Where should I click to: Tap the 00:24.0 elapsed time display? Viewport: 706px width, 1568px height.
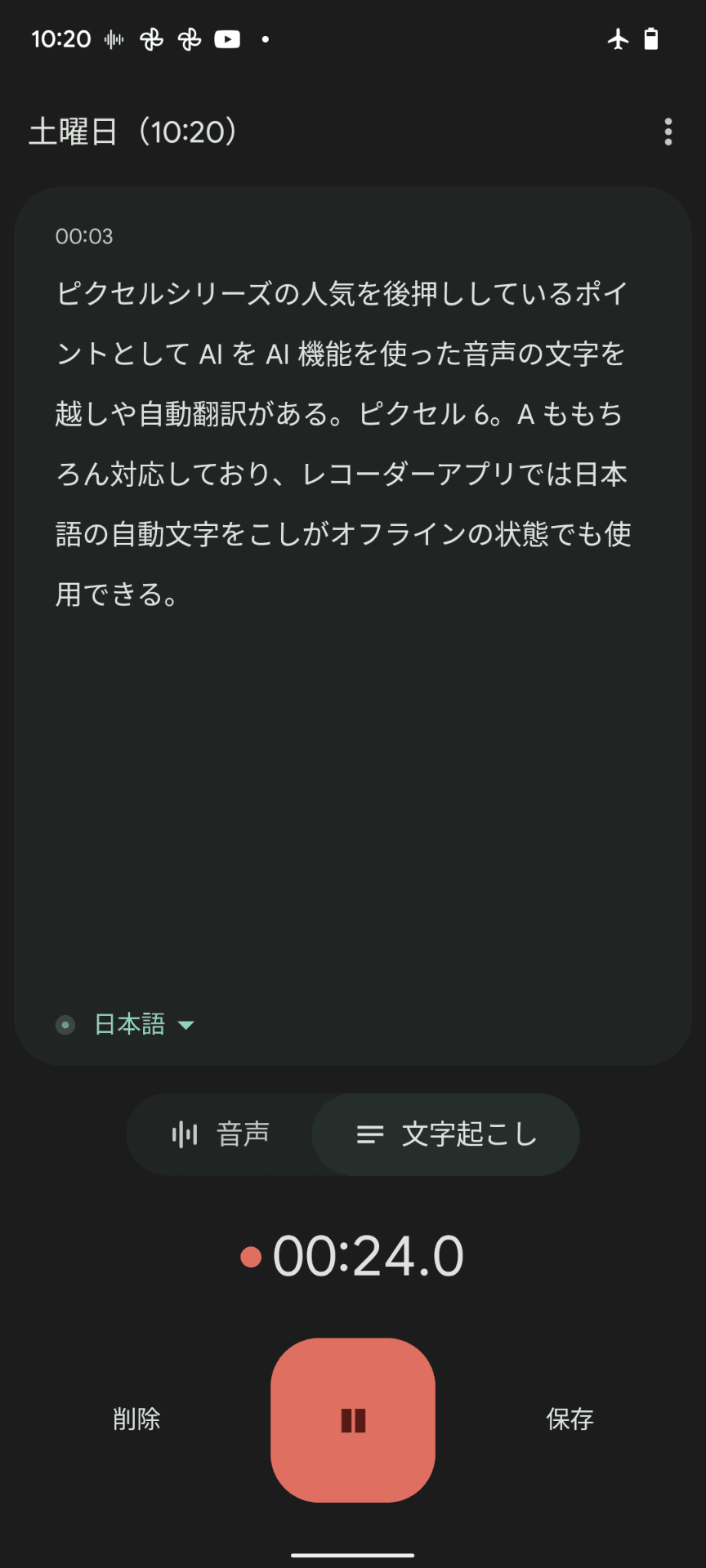pyautogui.click(x=368, y=1256)
